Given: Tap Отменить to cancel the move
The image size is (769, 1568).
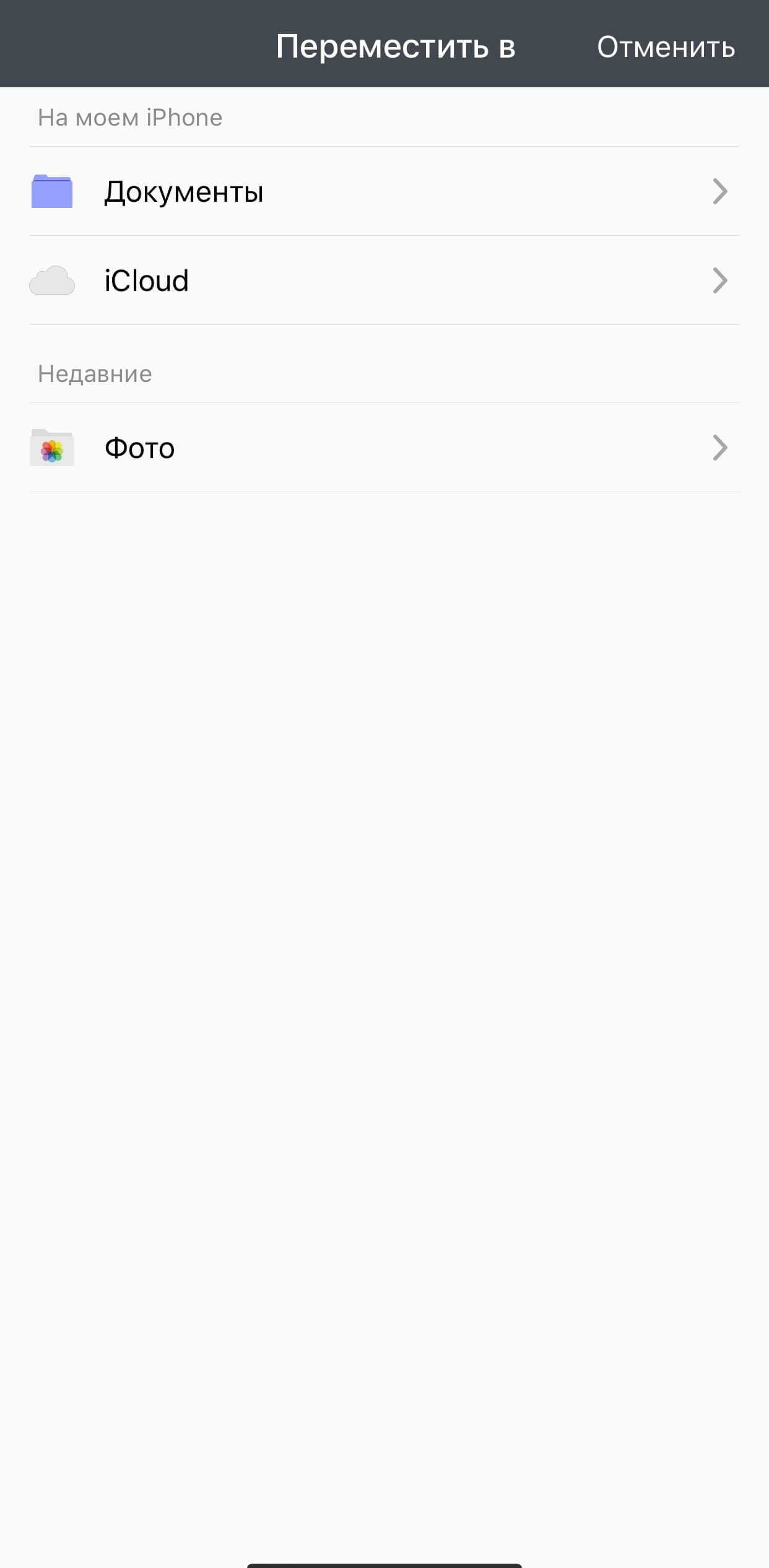Looking at the screenshot, I should [666, 47].
